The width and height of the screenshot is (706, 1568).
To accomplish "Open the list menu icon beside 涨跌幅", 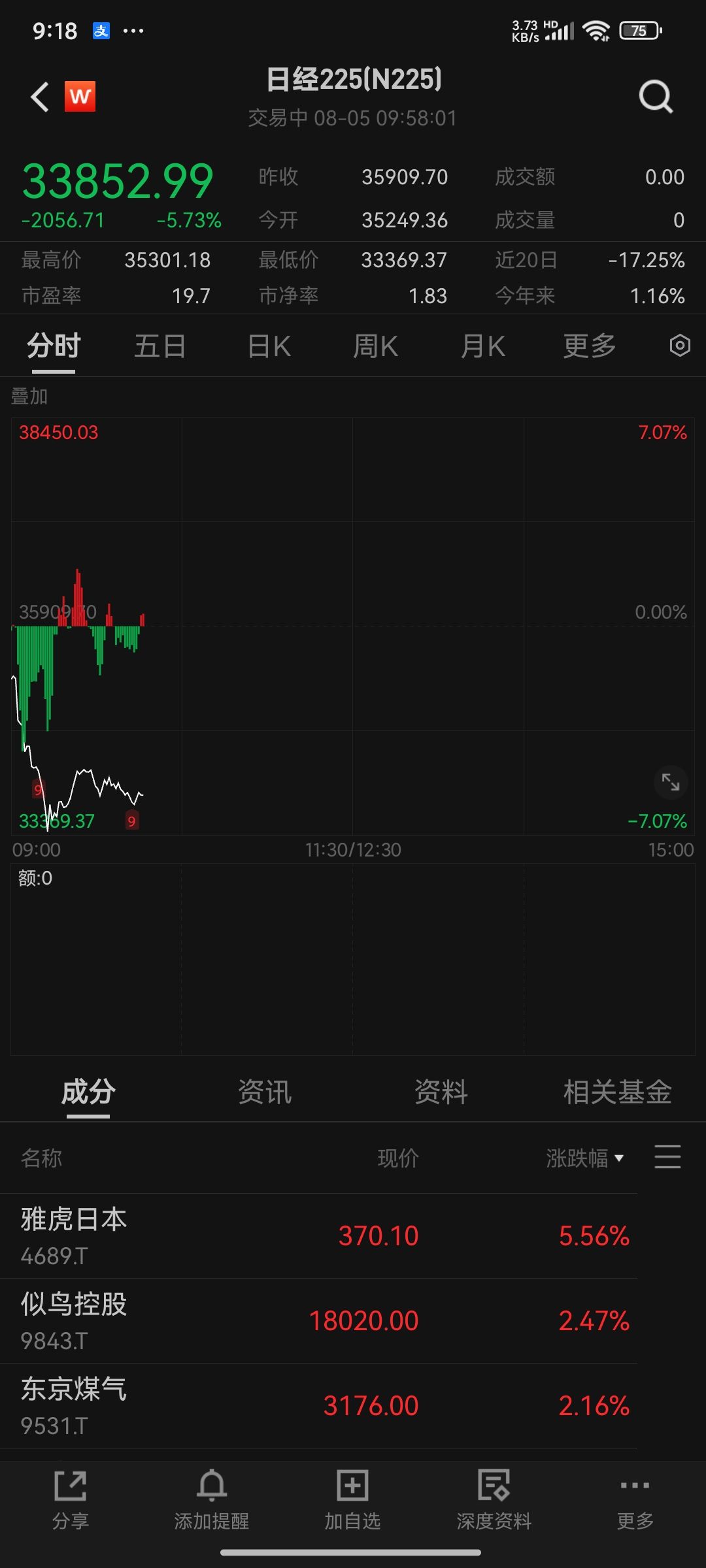I will tap(667, 1157).
